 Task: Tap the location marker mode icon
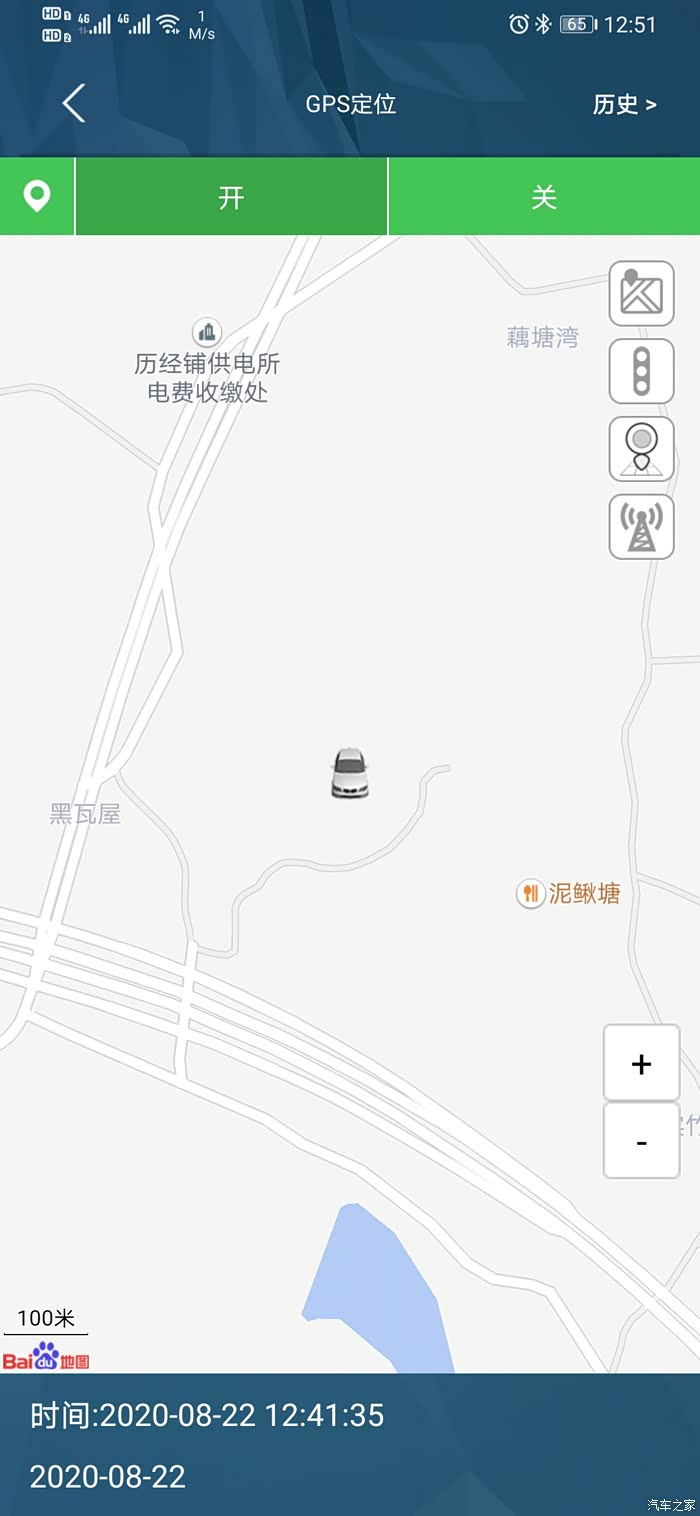[641, 449]
